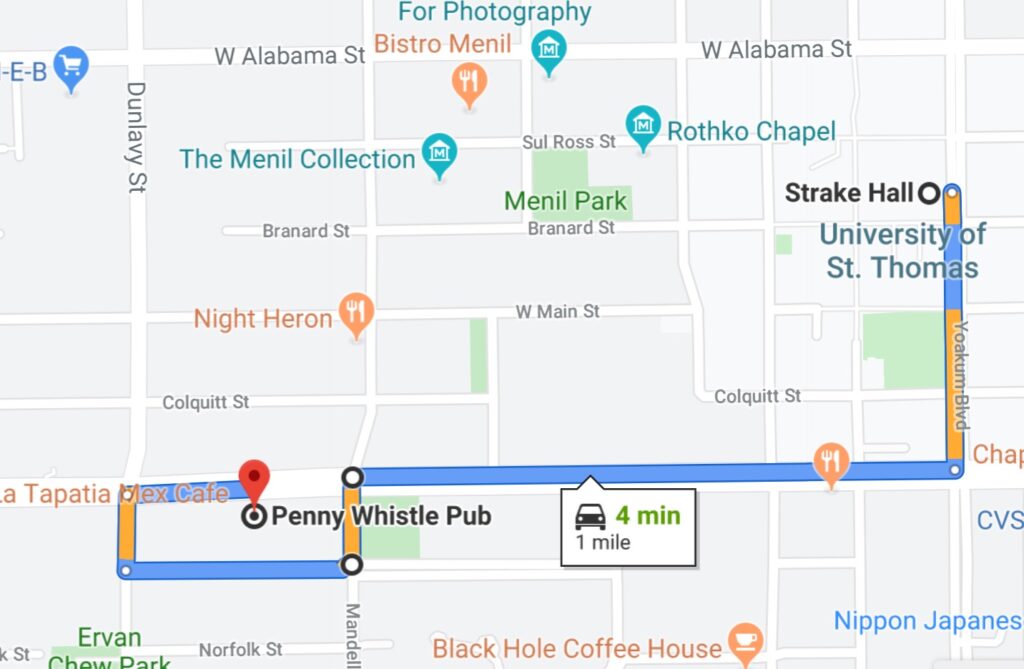This screenshot has height=669, width=1024.
Task: Select the H-E-B shopping cart pin
Action: (x=71, y=66)
